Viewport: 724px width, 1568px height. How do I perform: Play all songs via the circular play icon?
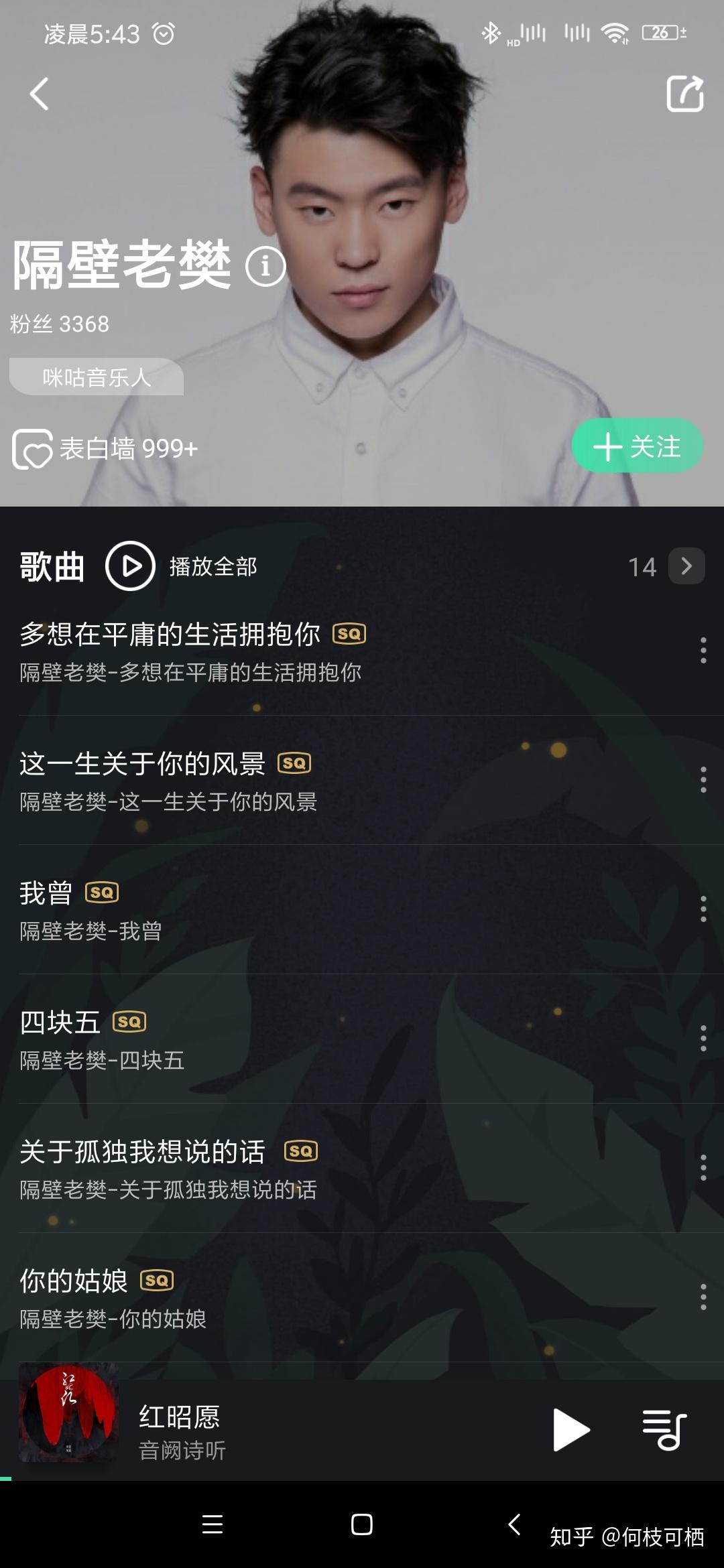pos(131,566)
